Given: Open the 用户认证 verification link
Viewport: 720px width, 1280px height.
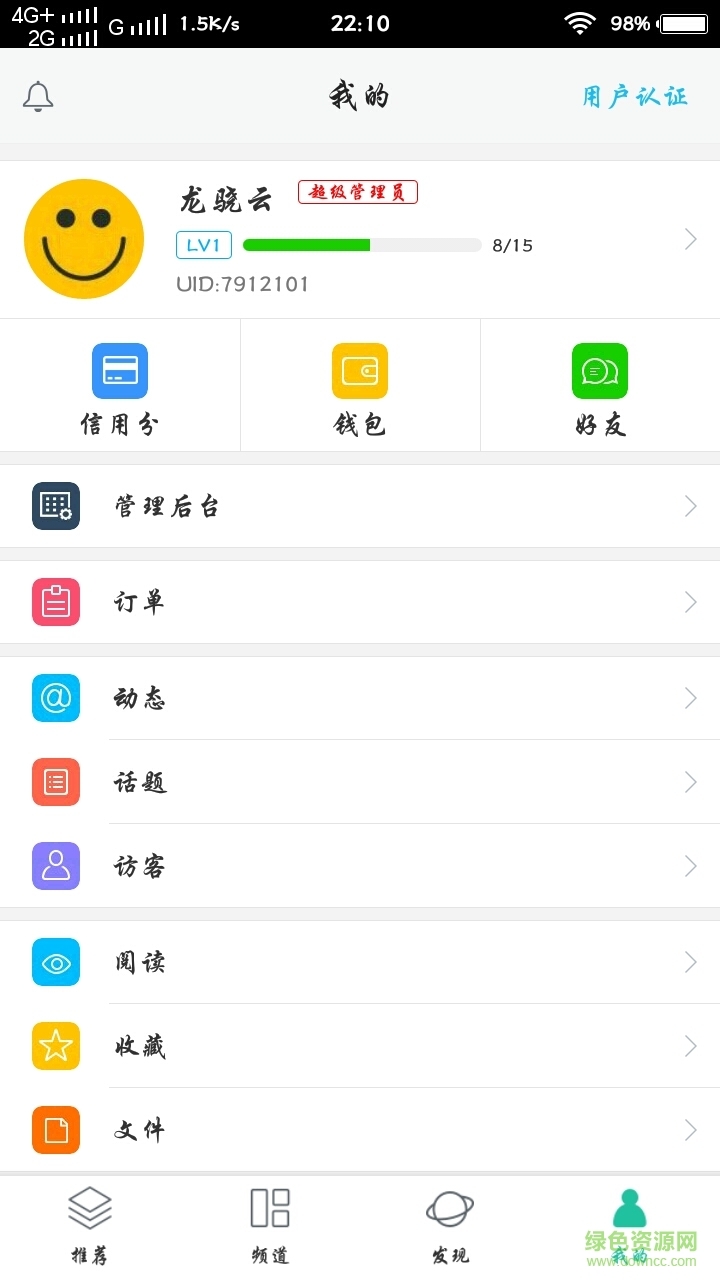Looking at the screenshot, I should click(633, 96).
